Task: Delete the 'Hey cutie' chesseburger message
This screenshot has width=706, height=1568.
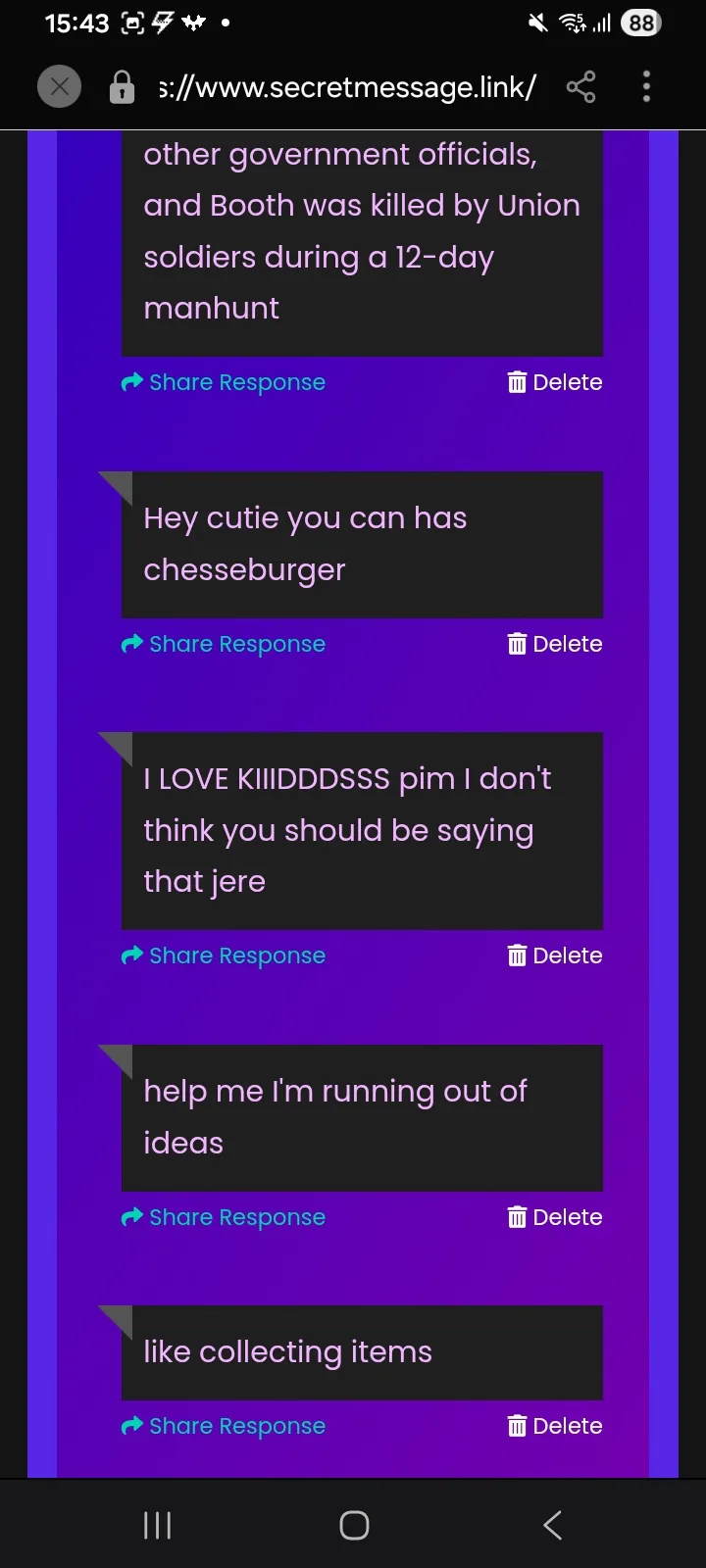Action: click(555, 644)
